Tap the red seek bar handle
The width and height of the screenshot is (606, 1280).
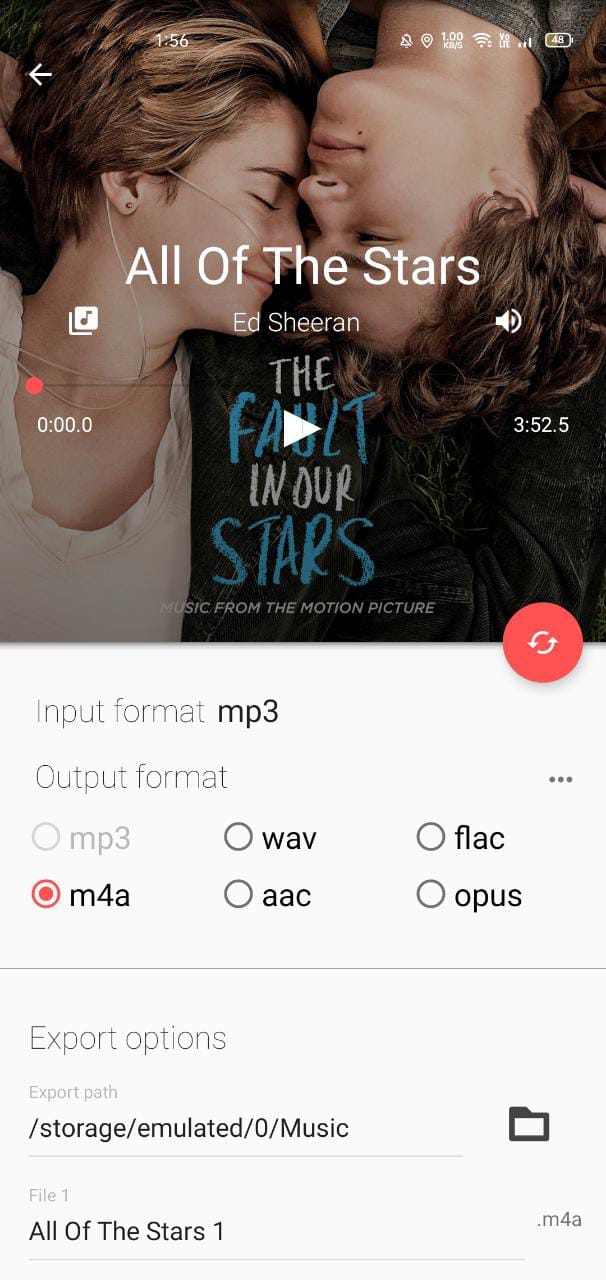(x=34, y=386)
